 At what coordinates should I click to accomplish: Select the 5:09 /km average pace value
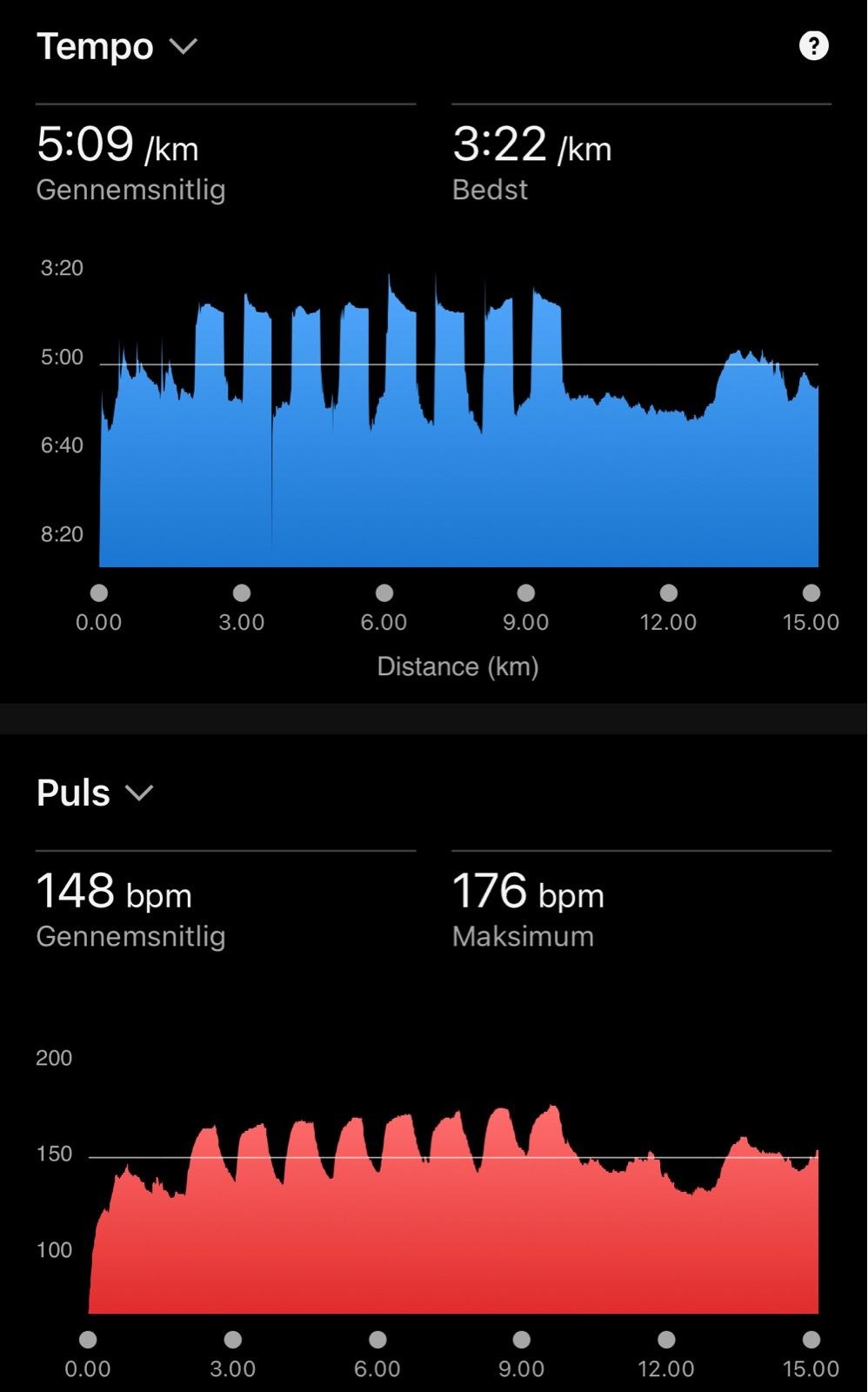point(117,146)
